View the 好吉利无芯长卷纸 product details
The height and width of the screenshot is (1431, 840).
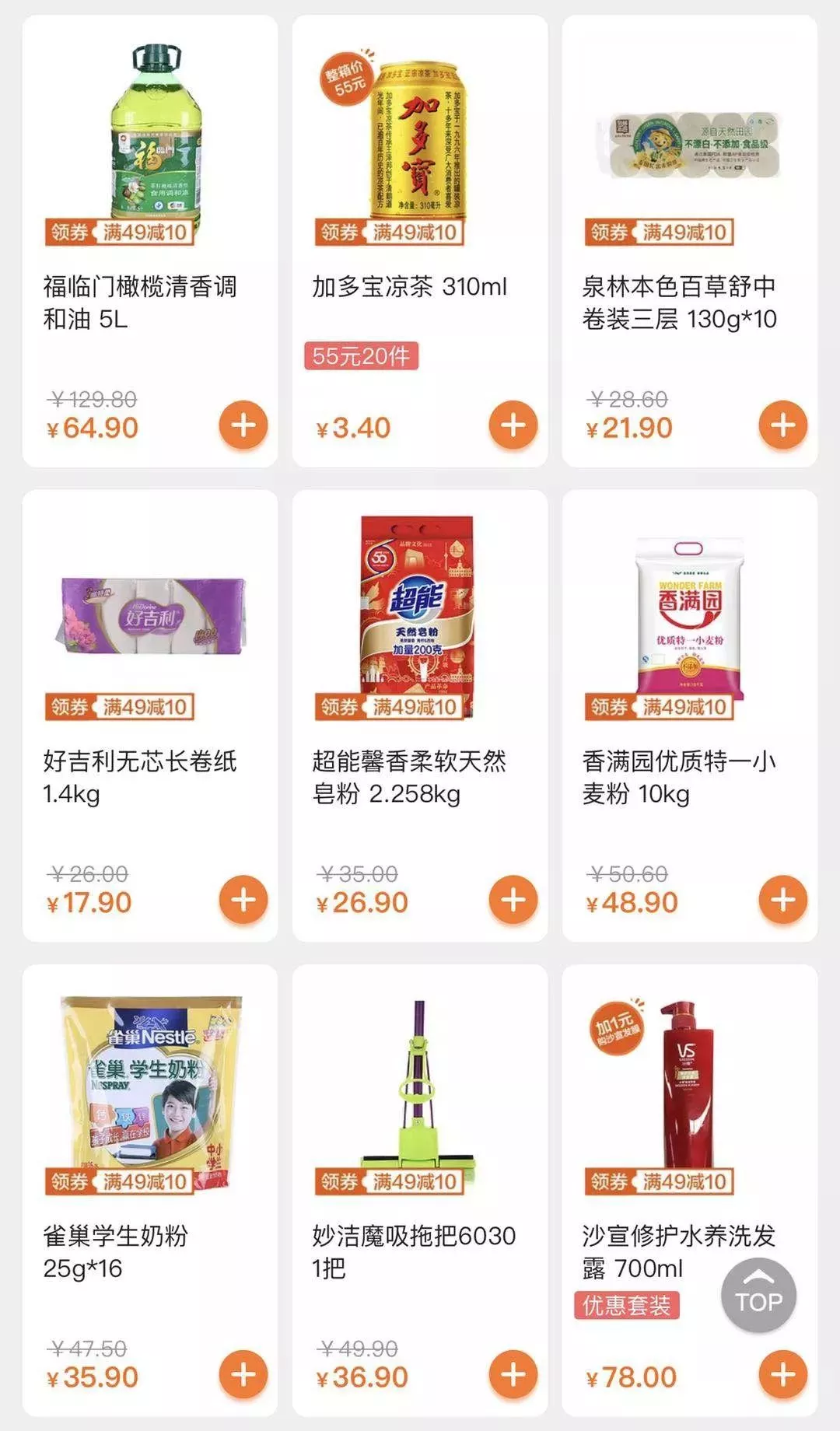coord(140,776)
